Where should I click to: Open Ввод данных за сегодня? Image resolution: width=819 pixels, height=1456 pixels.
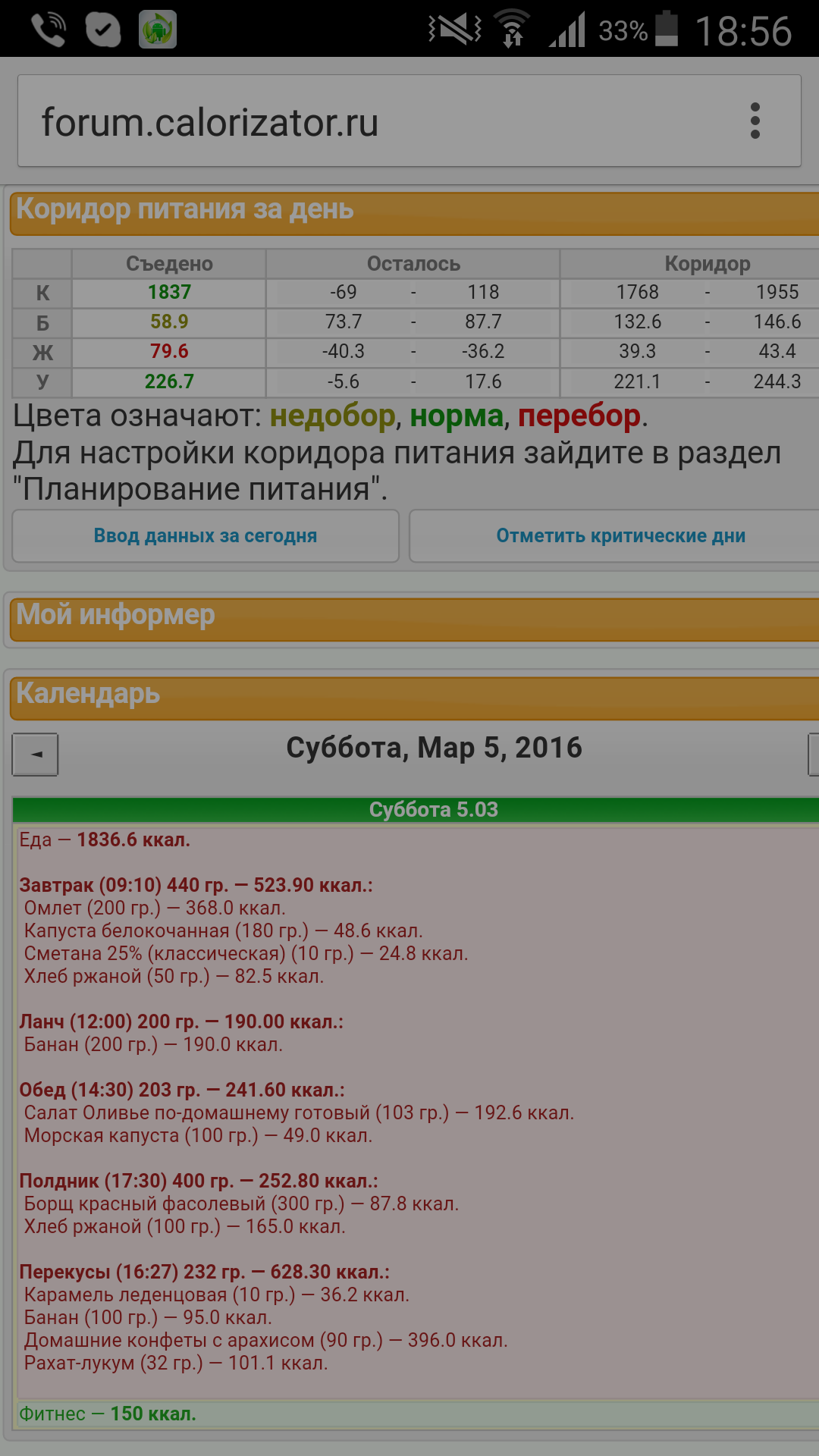click(x=206, y=536)
